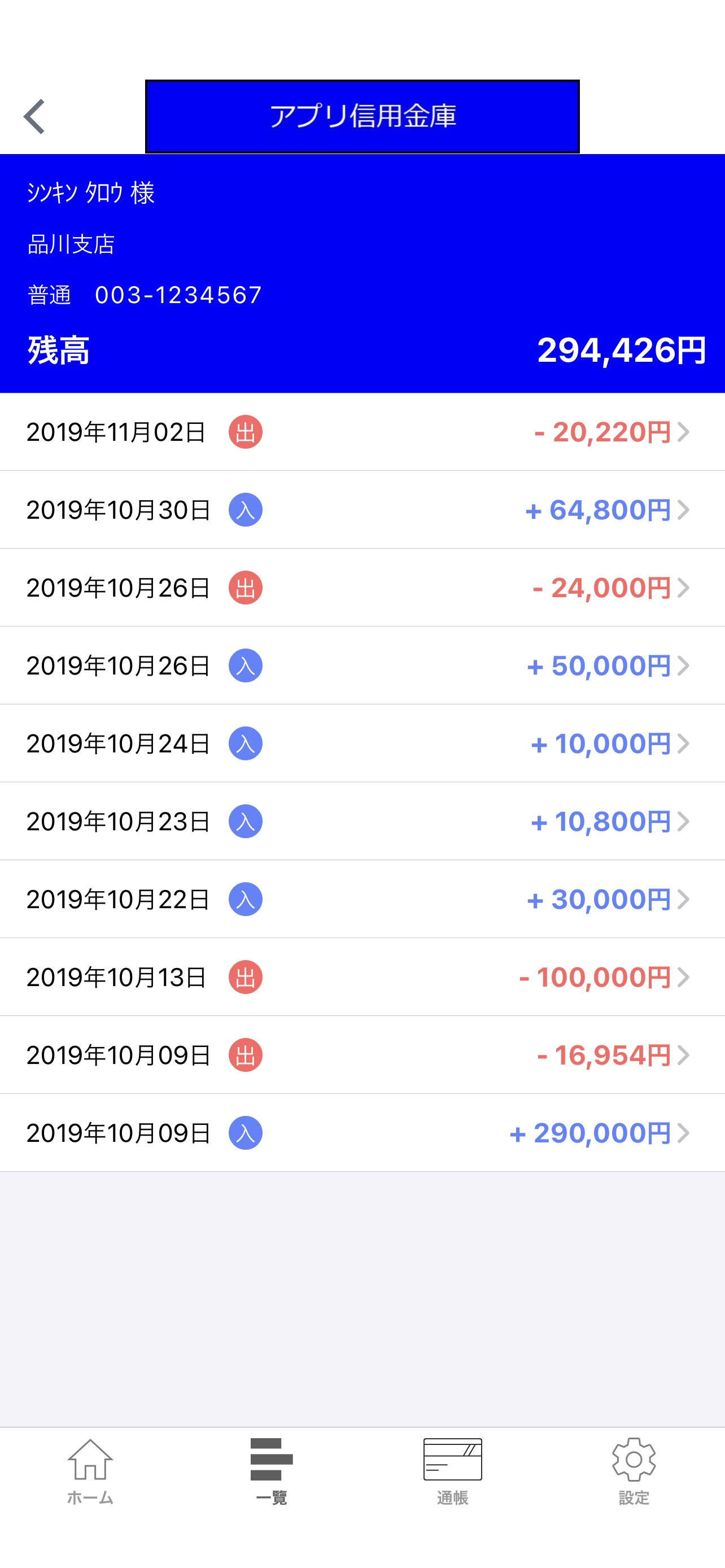Open the 290,000円 deposit on 2019年10月09日
This screenshot has width=725, height=1568.
[x=362, y=1133]
